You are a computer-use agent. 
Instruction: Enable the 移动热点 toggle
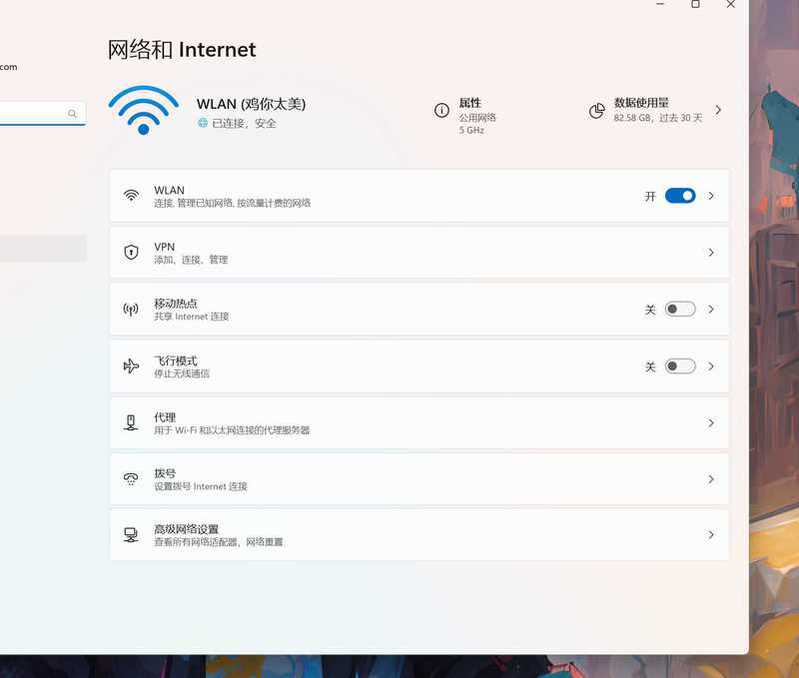(680, 309)
